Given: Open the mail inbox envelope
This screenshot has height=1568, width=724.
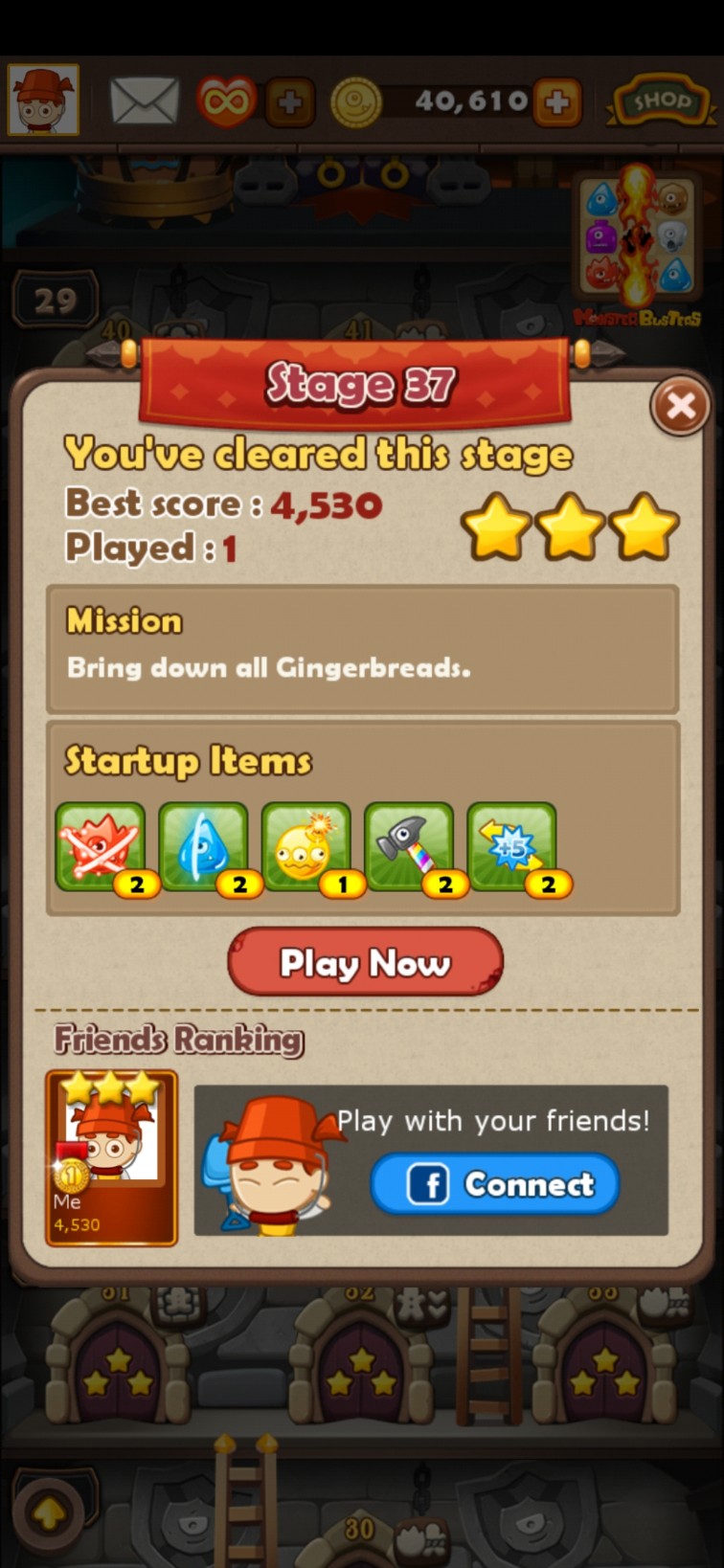Looking at the screenshot, I should click(x=144, y=101).
